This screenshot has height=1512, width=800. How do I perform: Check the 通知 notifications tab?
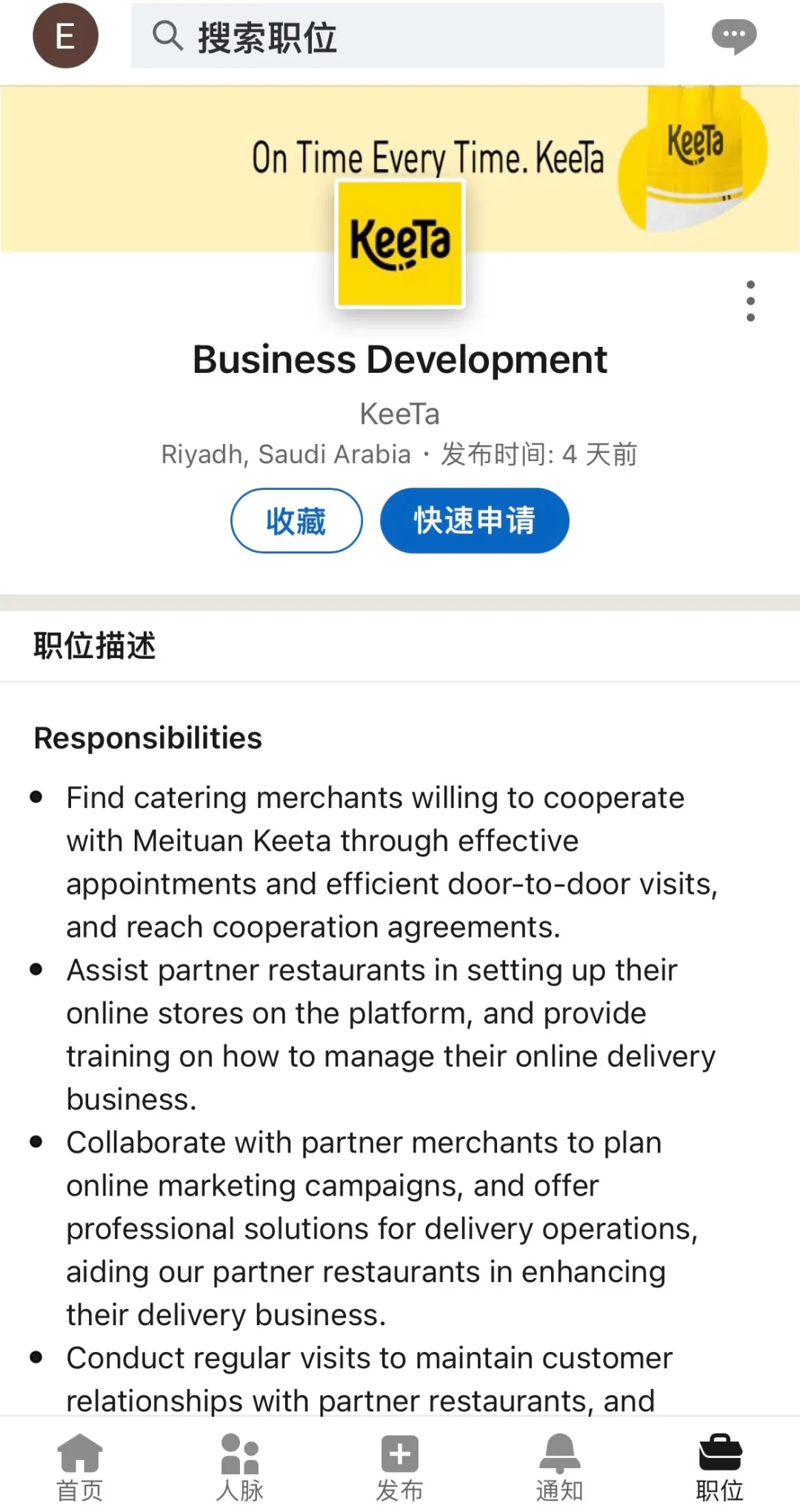coord(560,1468)
